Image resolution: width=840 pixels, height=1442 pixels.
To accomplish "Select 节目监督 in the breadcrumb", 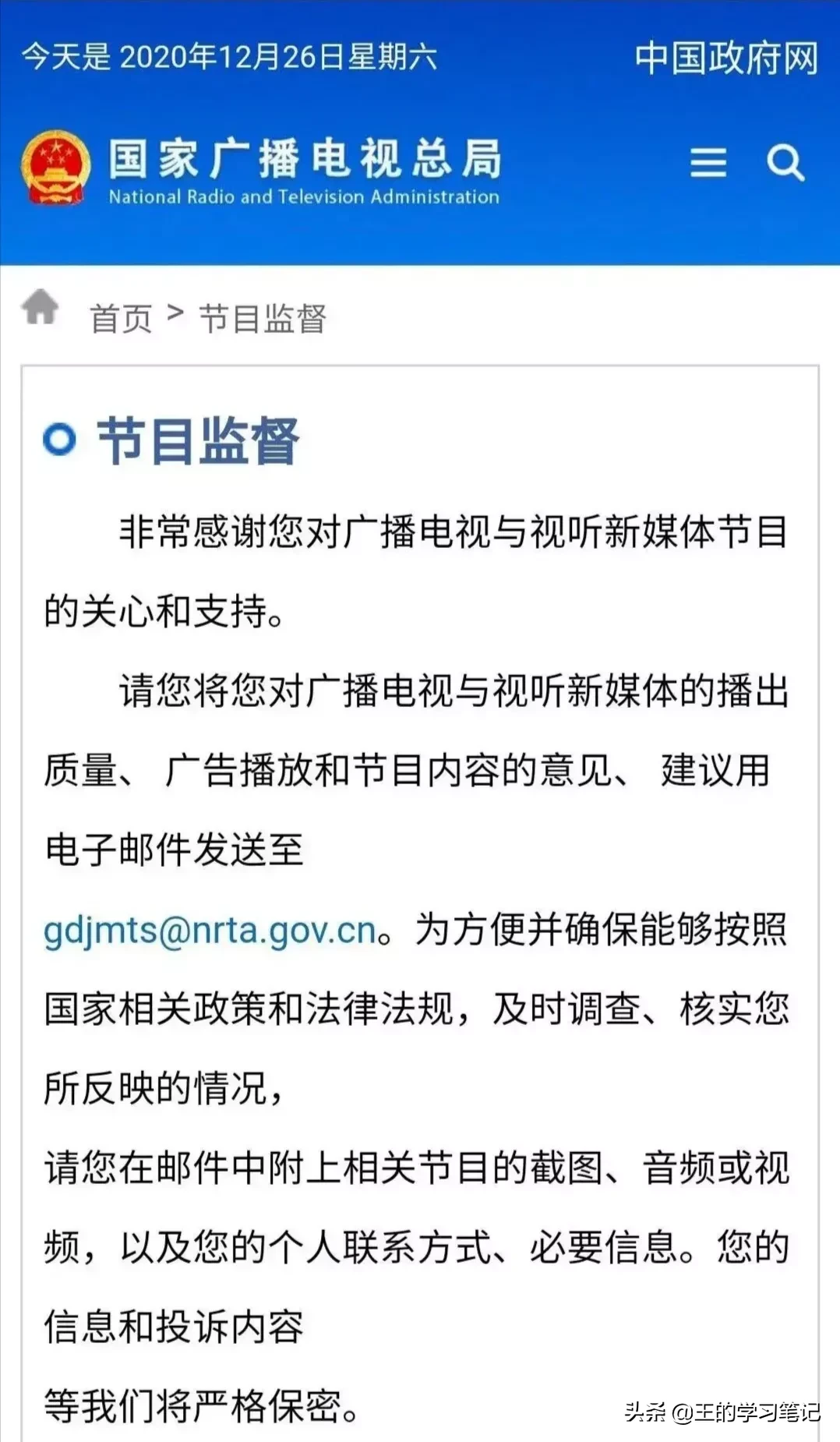I will point(263,318).
